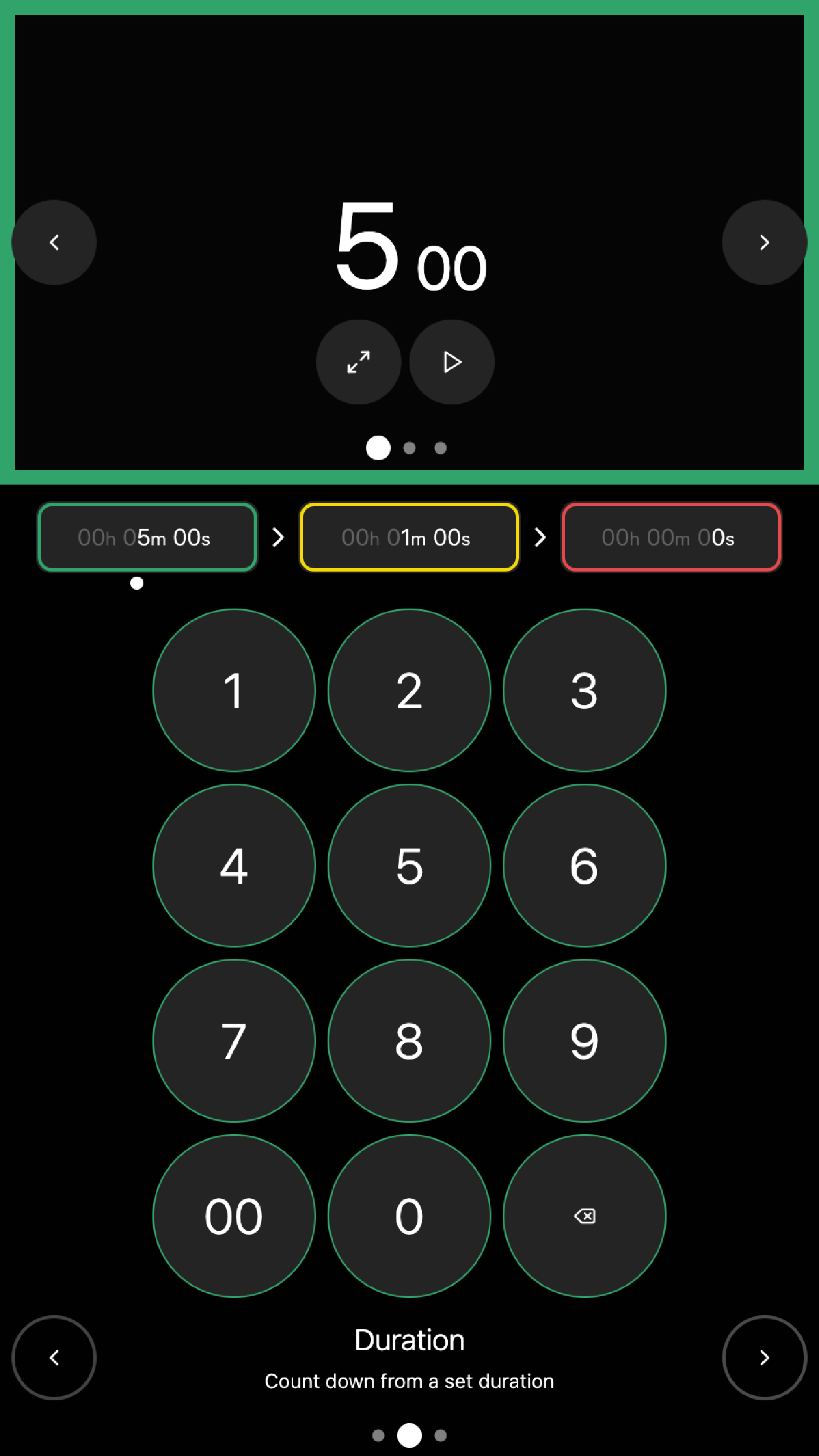
Task: Select the red 00h 00m 00s threshold field
Action: click(x=672, y=537)
